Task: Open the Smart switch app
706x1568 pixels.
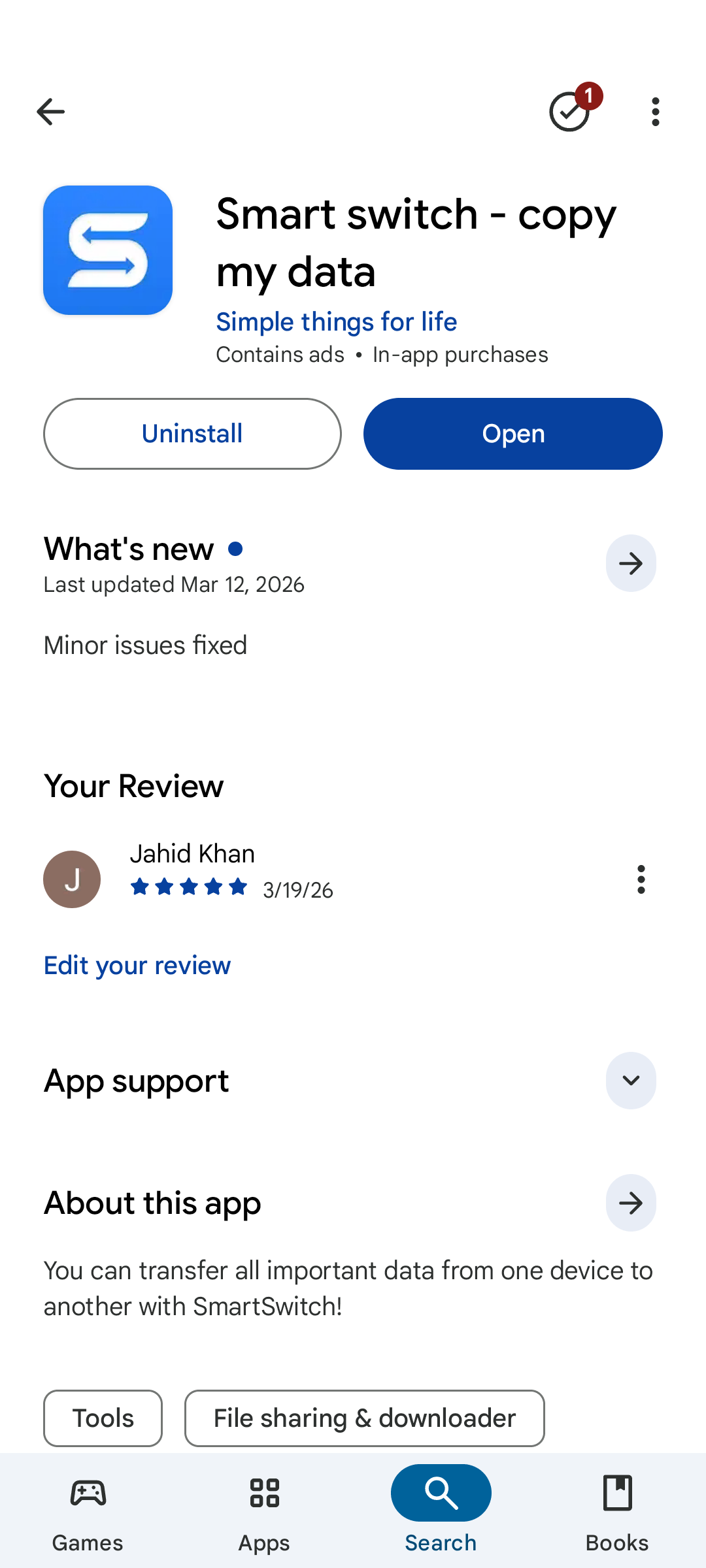Action: pyautogui.click(x=513, y=434)
